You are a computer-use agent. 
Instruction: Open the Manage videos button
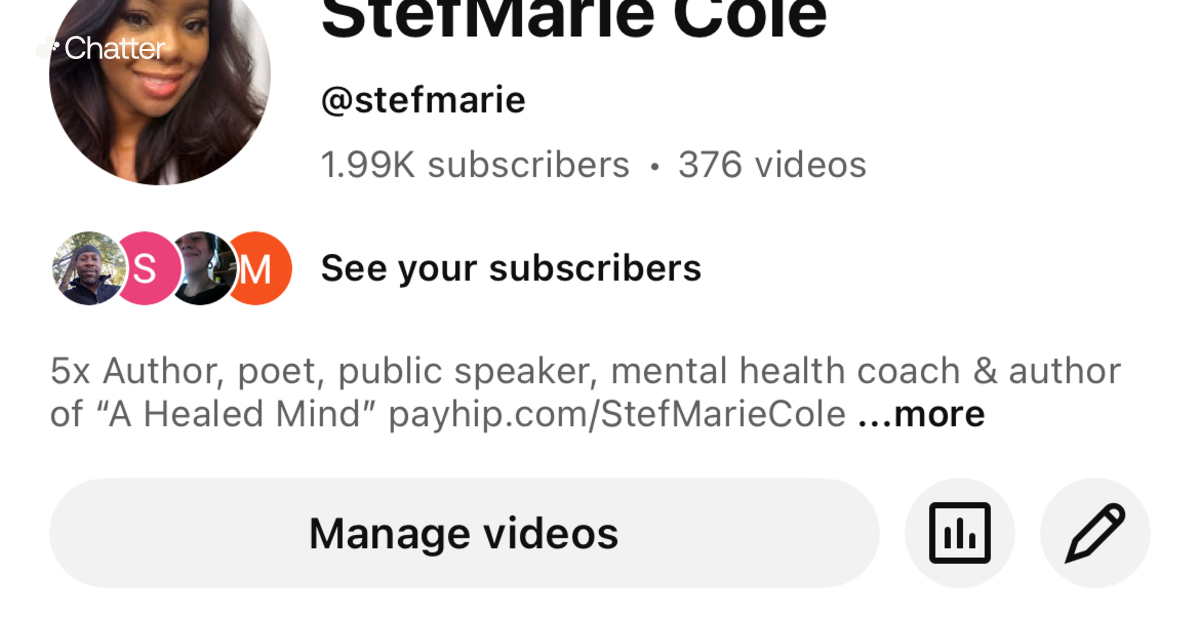(464, 533)
